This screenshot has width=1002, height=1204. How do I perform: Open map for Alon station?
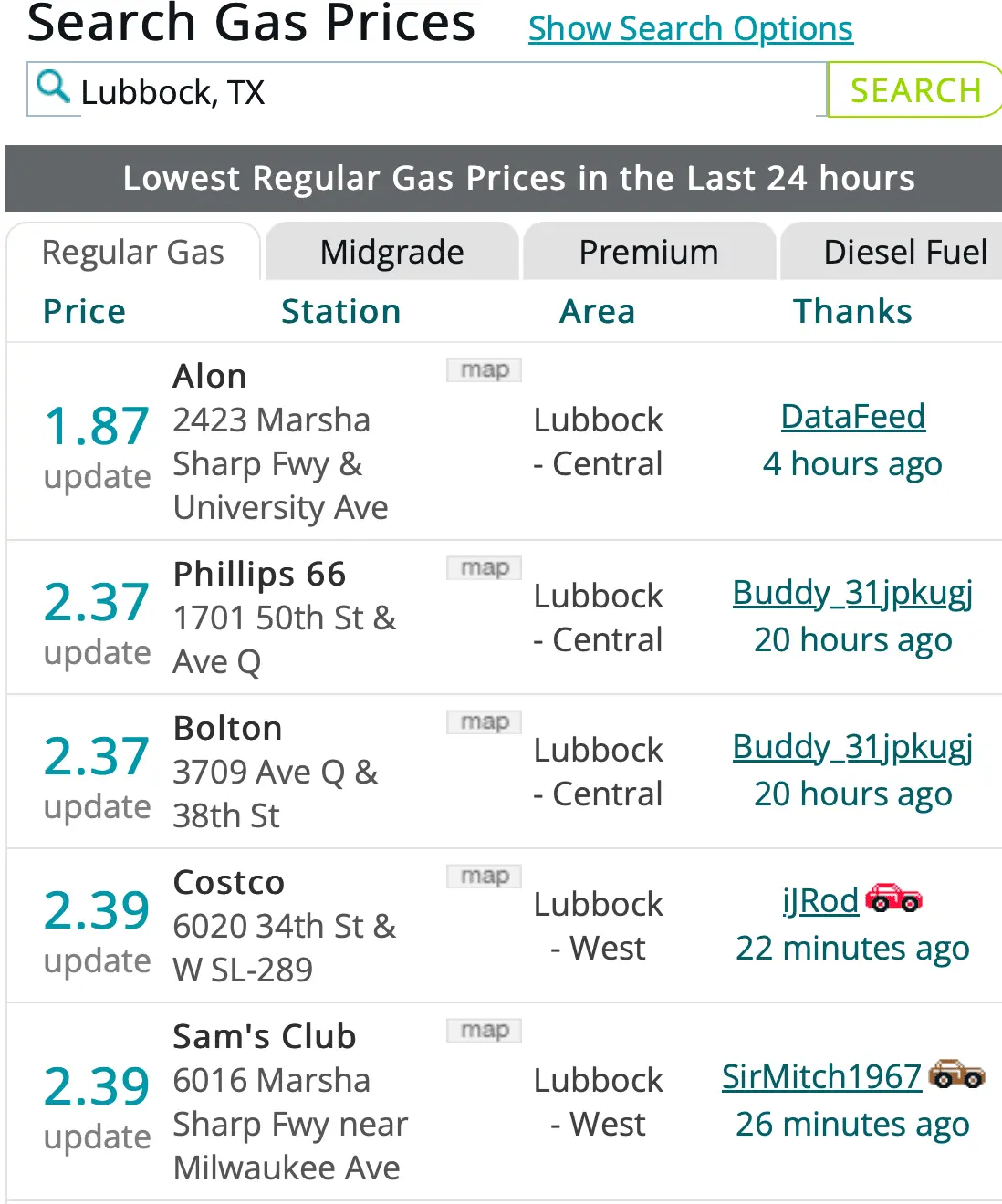pyautogui.click(x=484, y=370)
